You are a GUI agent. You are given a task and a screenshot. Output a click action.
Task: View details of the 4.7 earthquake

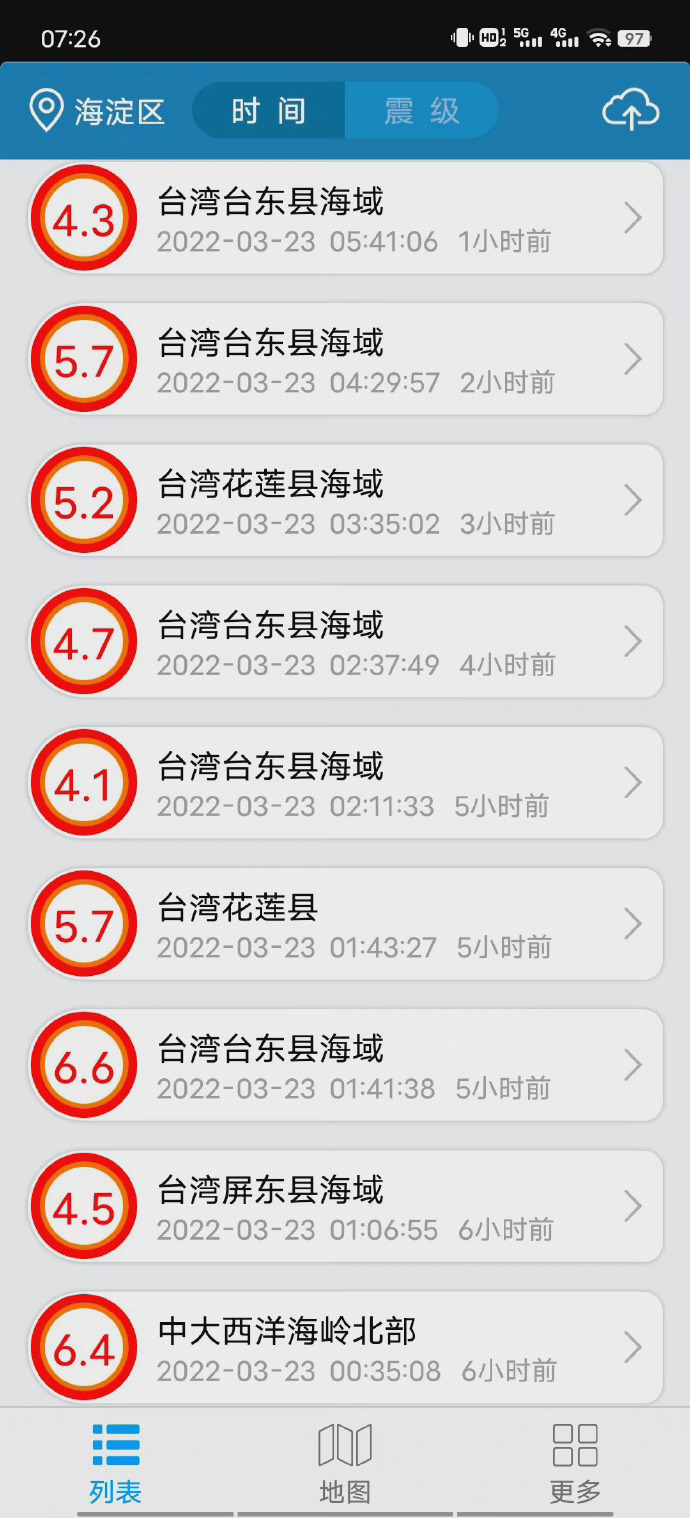pyautogui.click(x=346, y=643)
